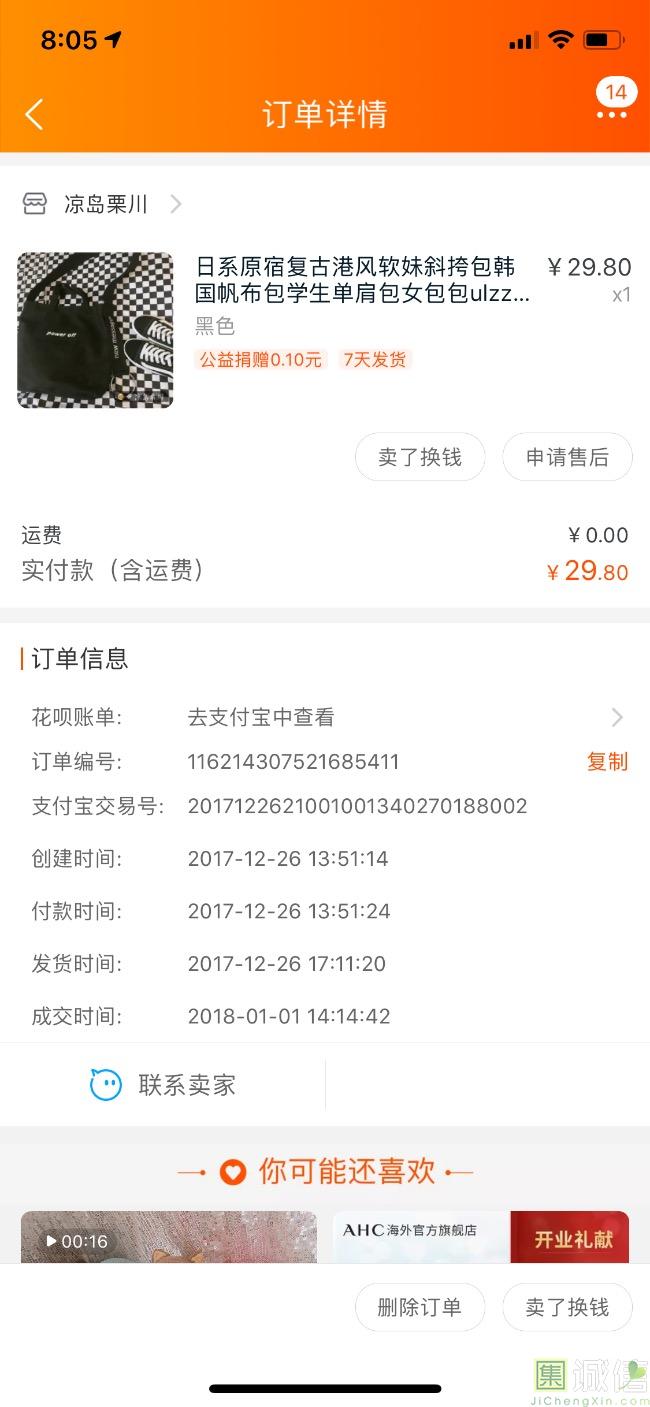Tap 卖了换钱 under the product

pyautogui.click(x=420, y=457)
